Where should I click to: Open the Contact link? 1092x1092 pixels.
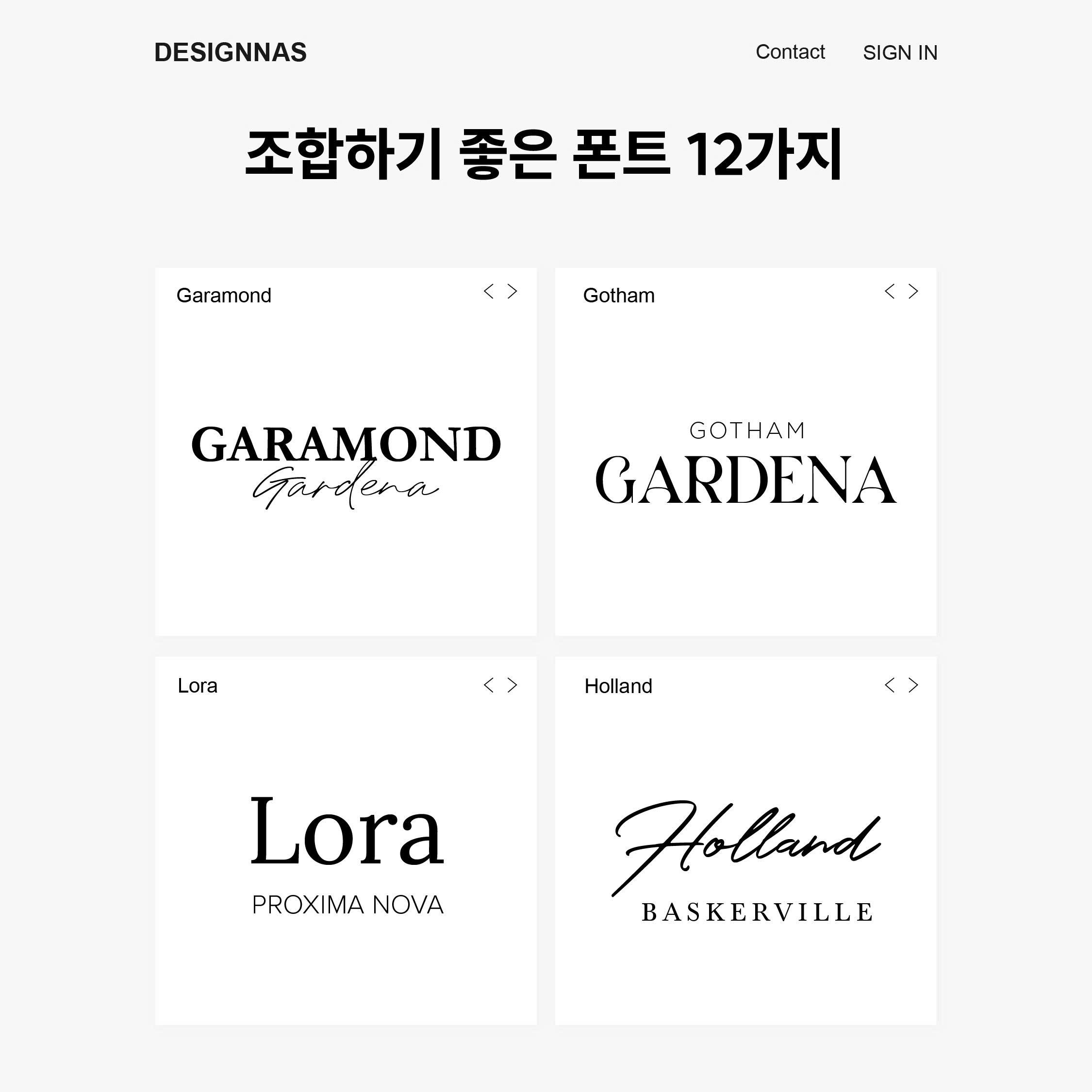790,52
